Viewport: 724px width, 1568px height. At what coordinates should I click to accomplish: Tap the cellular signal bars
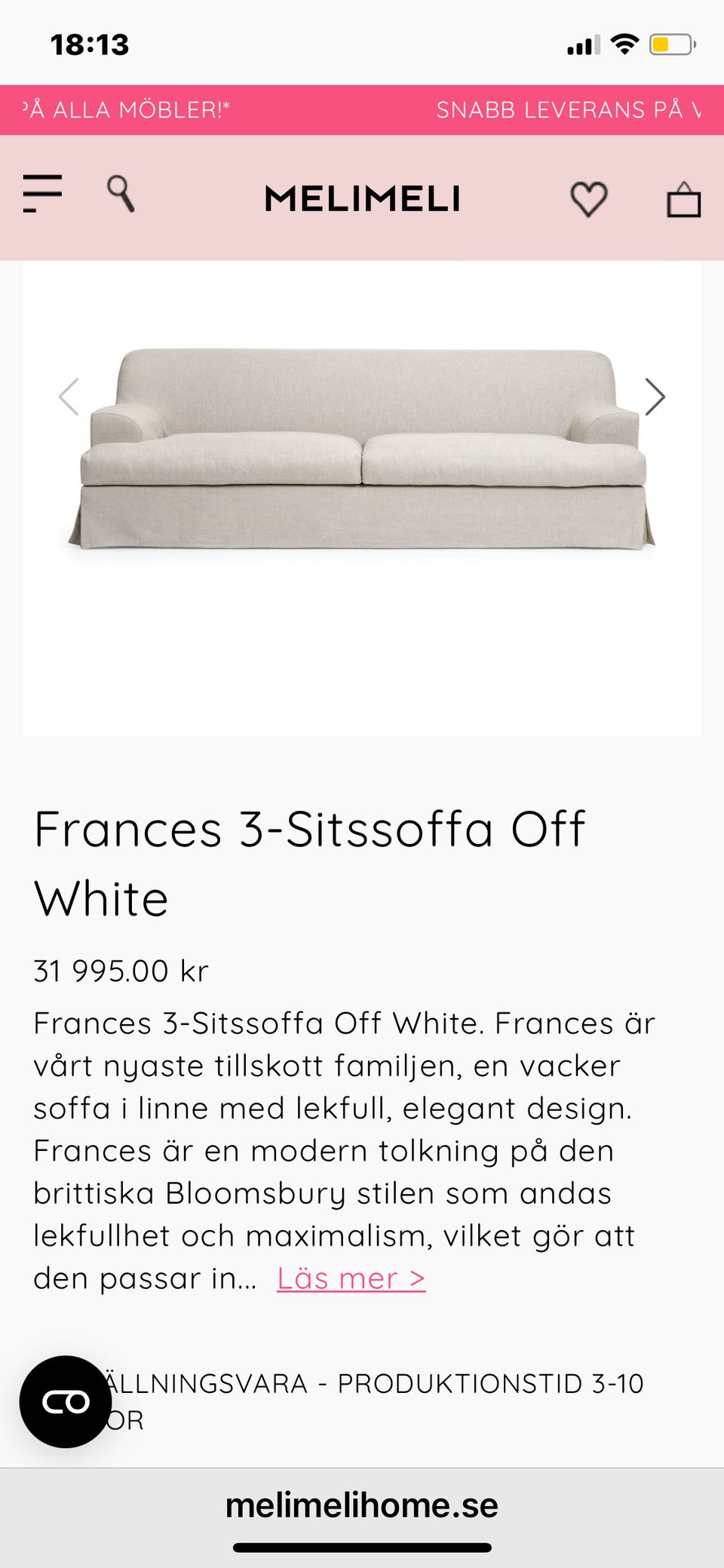coord(582,45)
